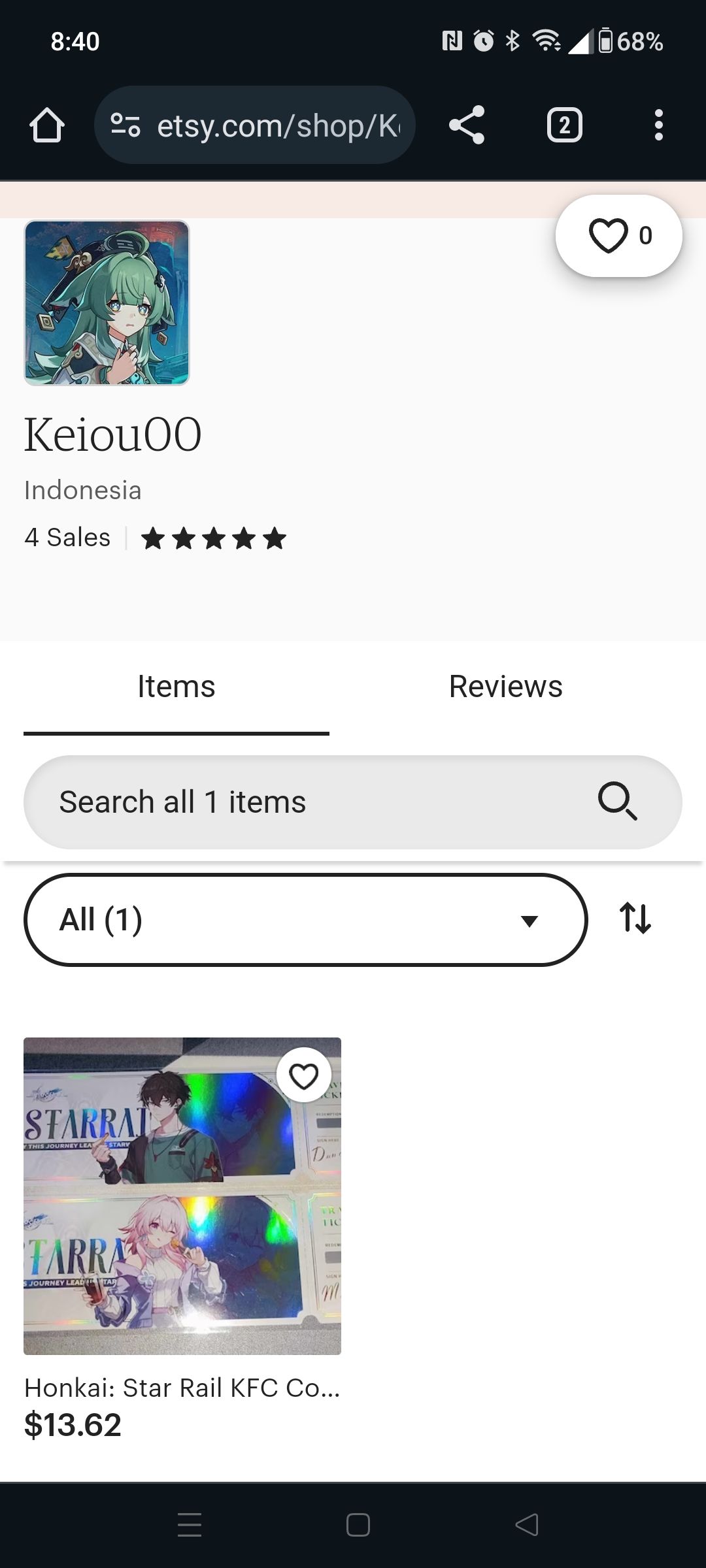Select the Items tab

pos(176,687)
